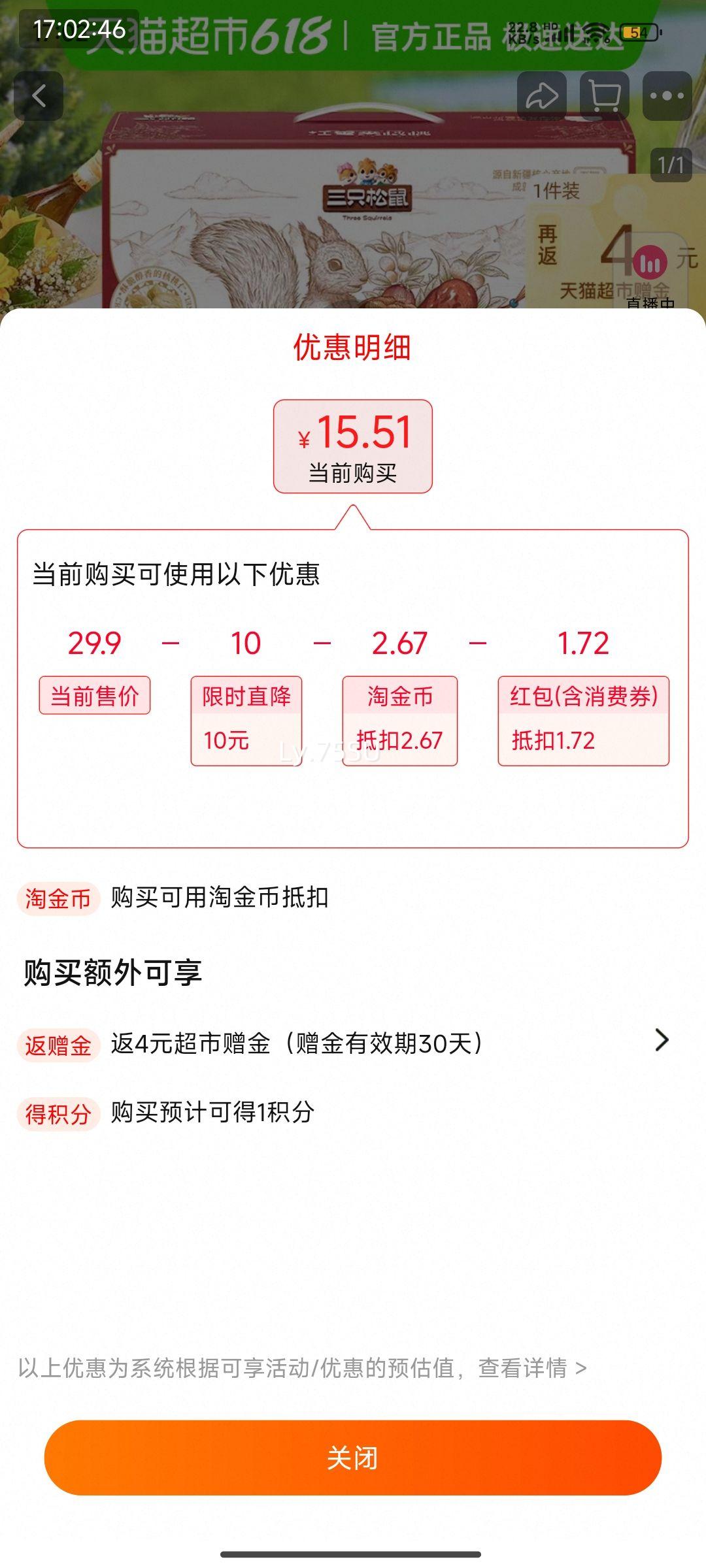Share this product
This screenshot has width=706, height=1568.
[542, 97]
